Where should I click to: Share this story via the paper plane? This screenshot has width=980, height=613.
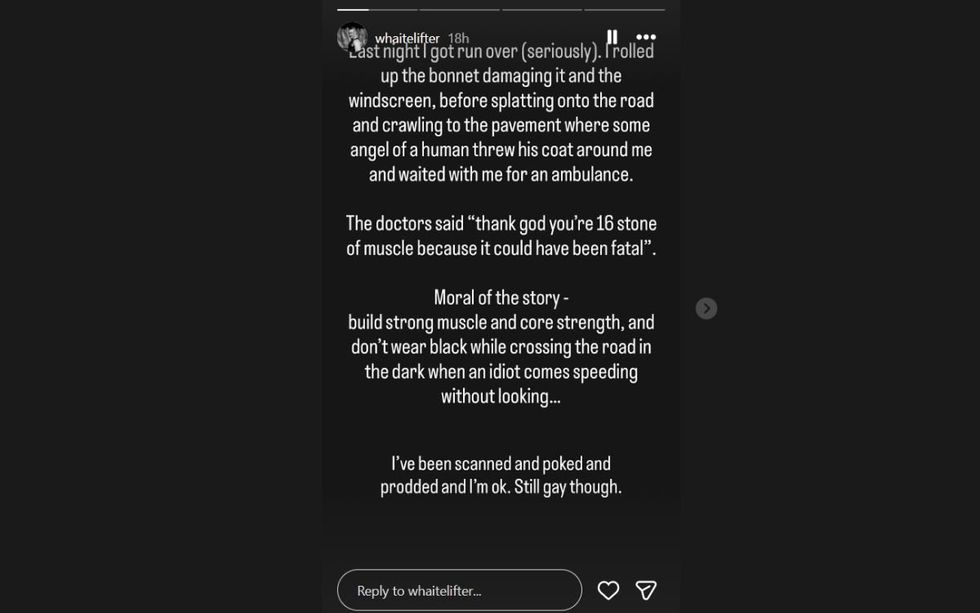tap(646, 590)
